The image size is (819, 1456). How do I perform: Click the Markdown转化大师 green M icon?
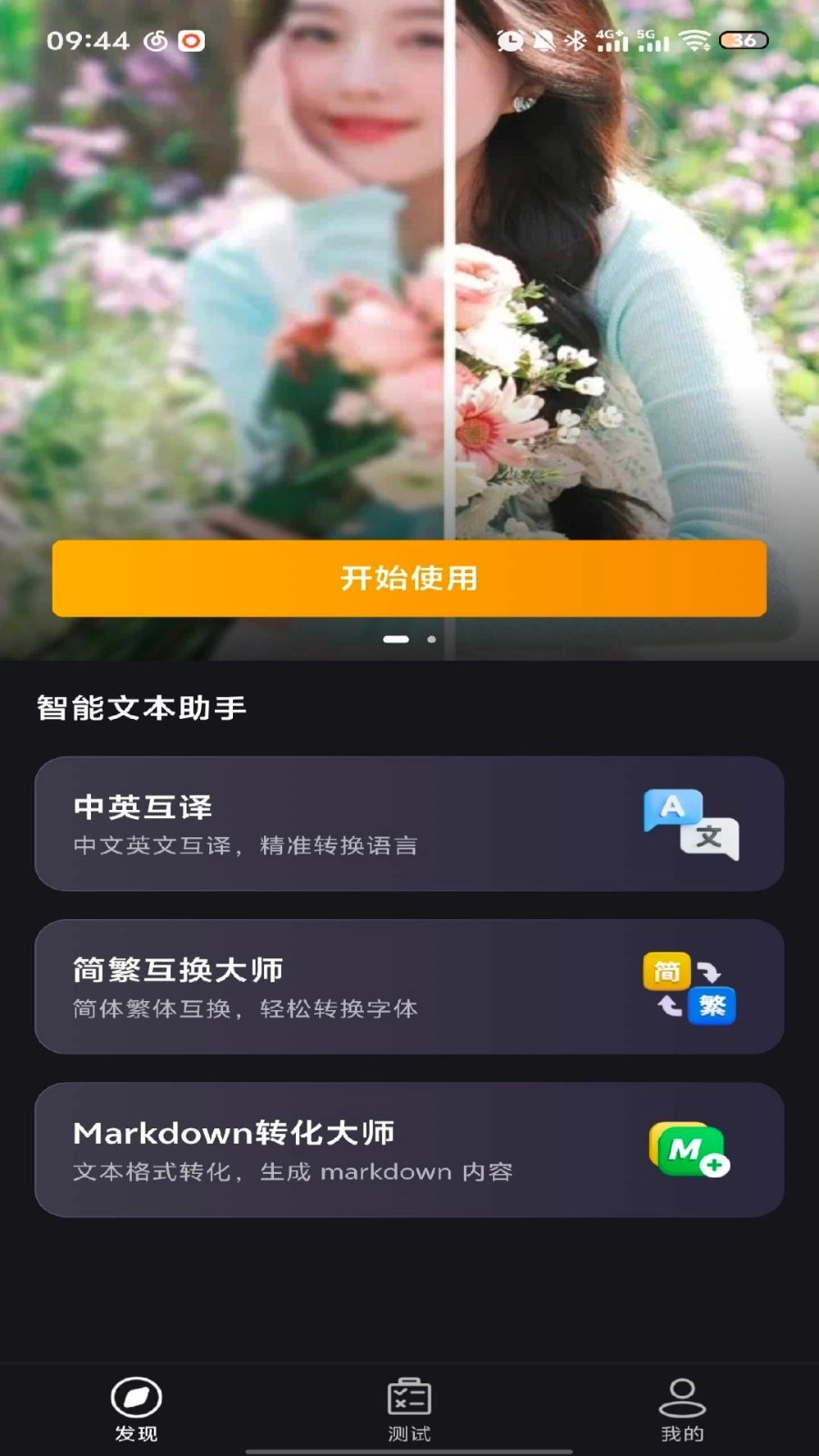pos(688,1149)
